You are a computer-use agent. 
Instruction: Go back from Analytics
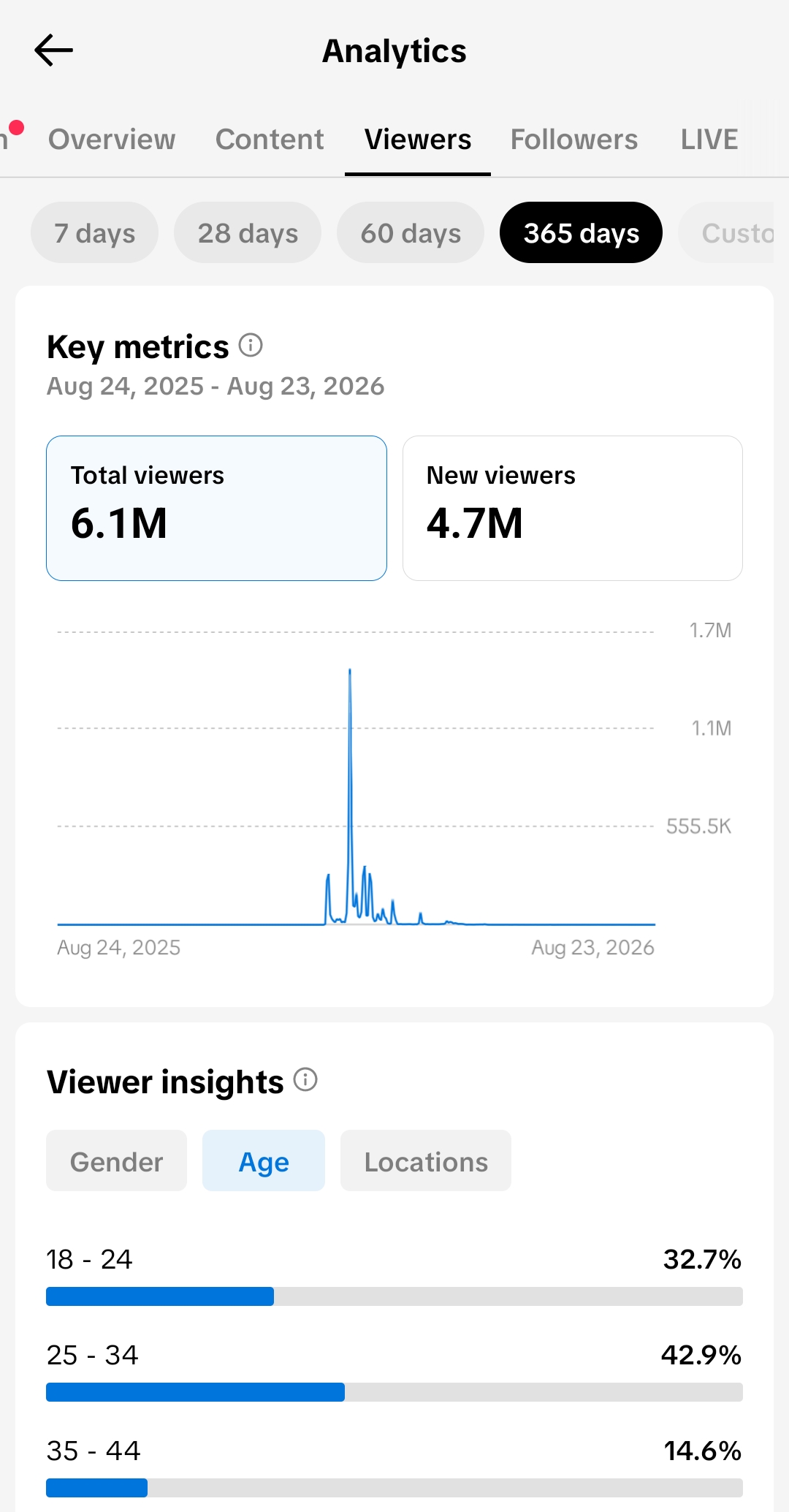53,50
